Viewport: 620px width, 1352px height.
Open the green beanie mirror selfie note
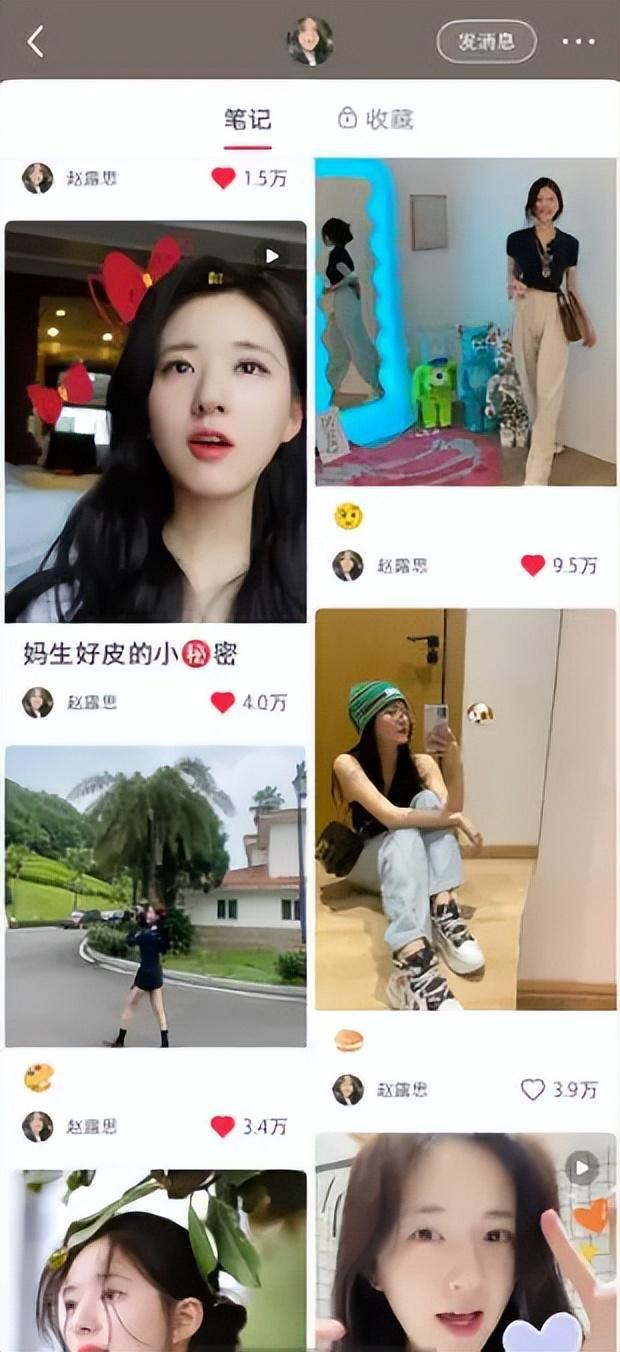tap(466, 809)
